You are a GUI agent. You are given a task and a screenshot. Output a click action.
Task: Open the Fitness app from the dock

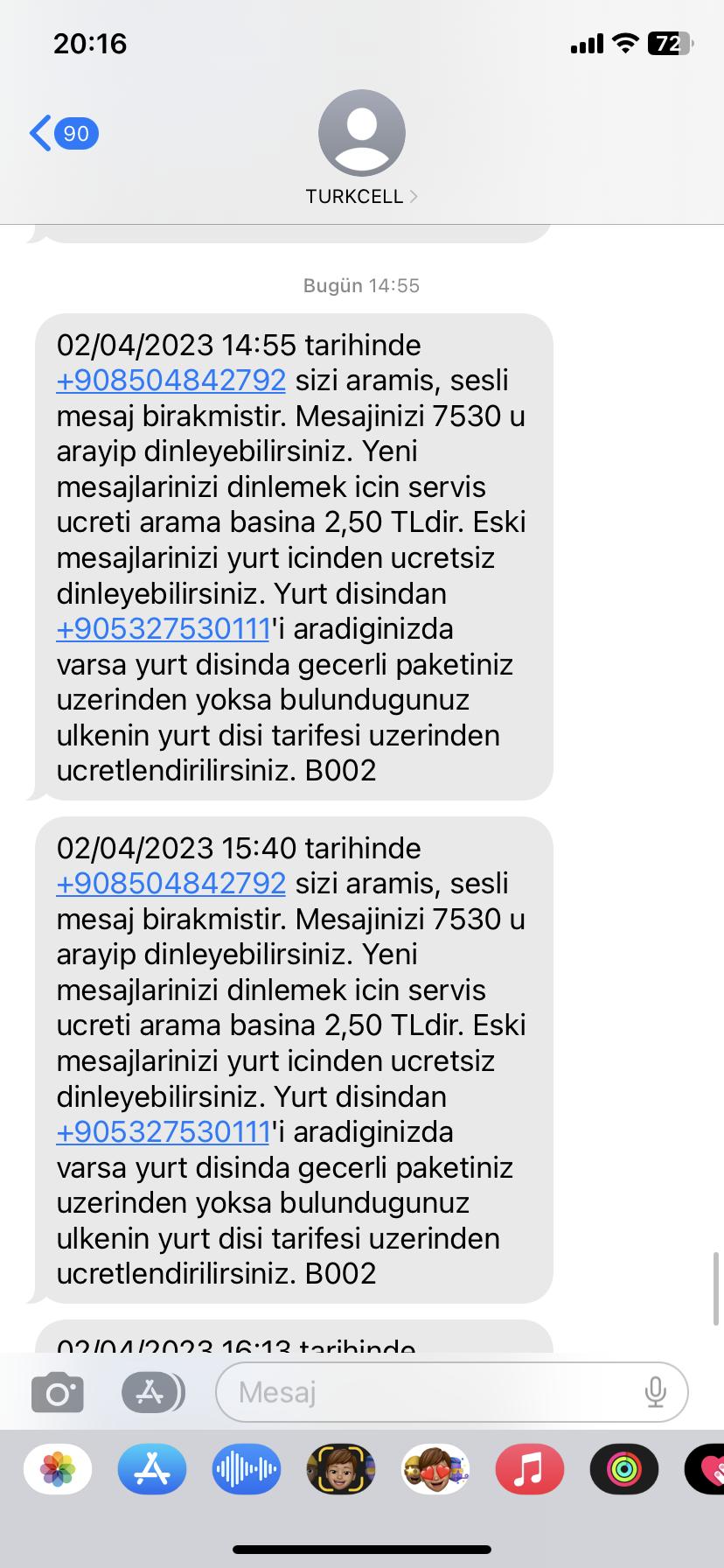pos(623,1469)
